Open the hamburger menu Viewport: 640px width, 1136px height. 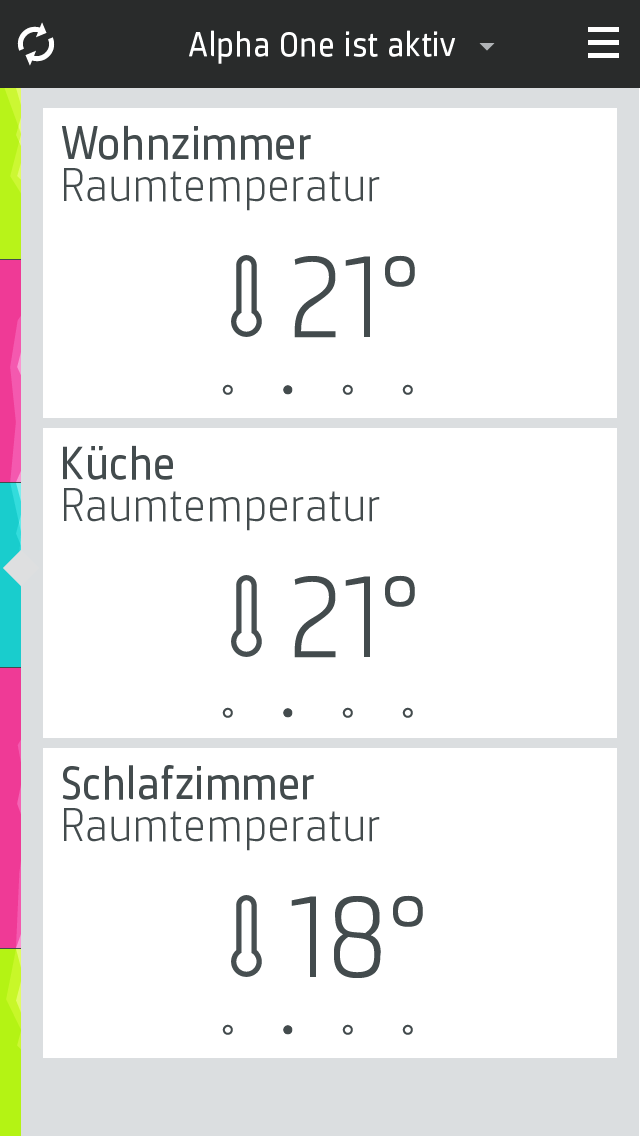pyautogui.click(x=603, y=44)
